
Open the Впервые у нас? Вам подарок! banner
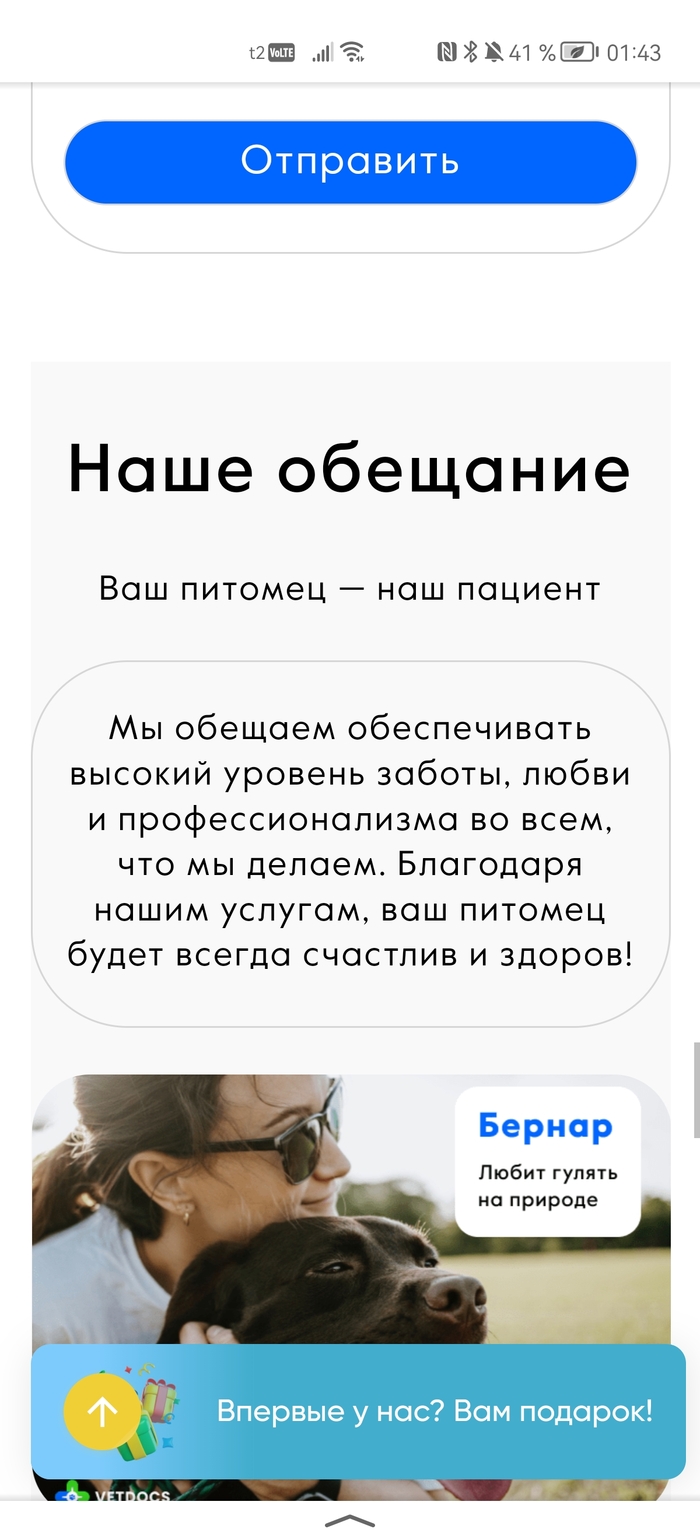[434, 1412]
